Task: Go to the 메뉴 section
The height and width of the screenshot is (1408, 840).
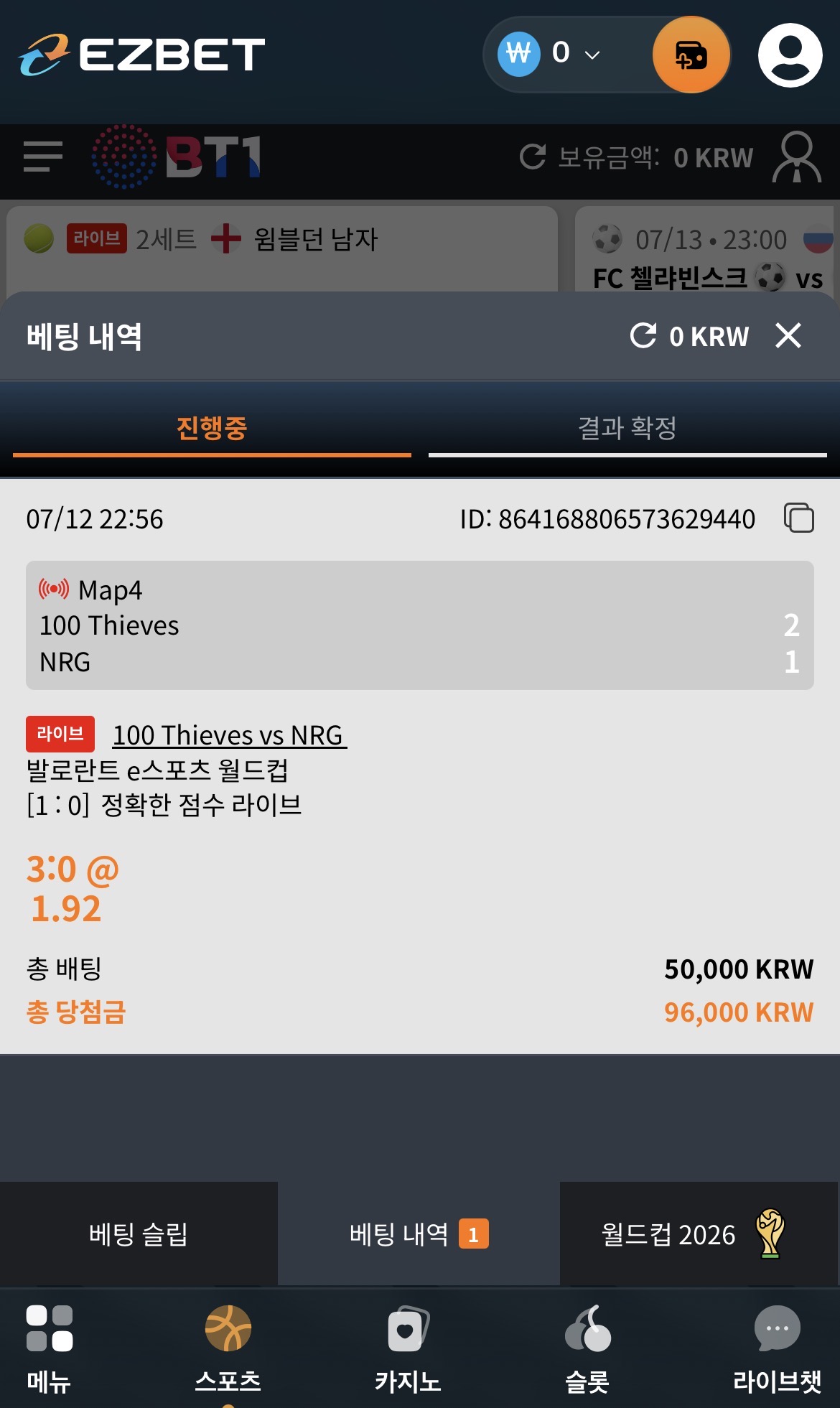Action: (49, 1348)
